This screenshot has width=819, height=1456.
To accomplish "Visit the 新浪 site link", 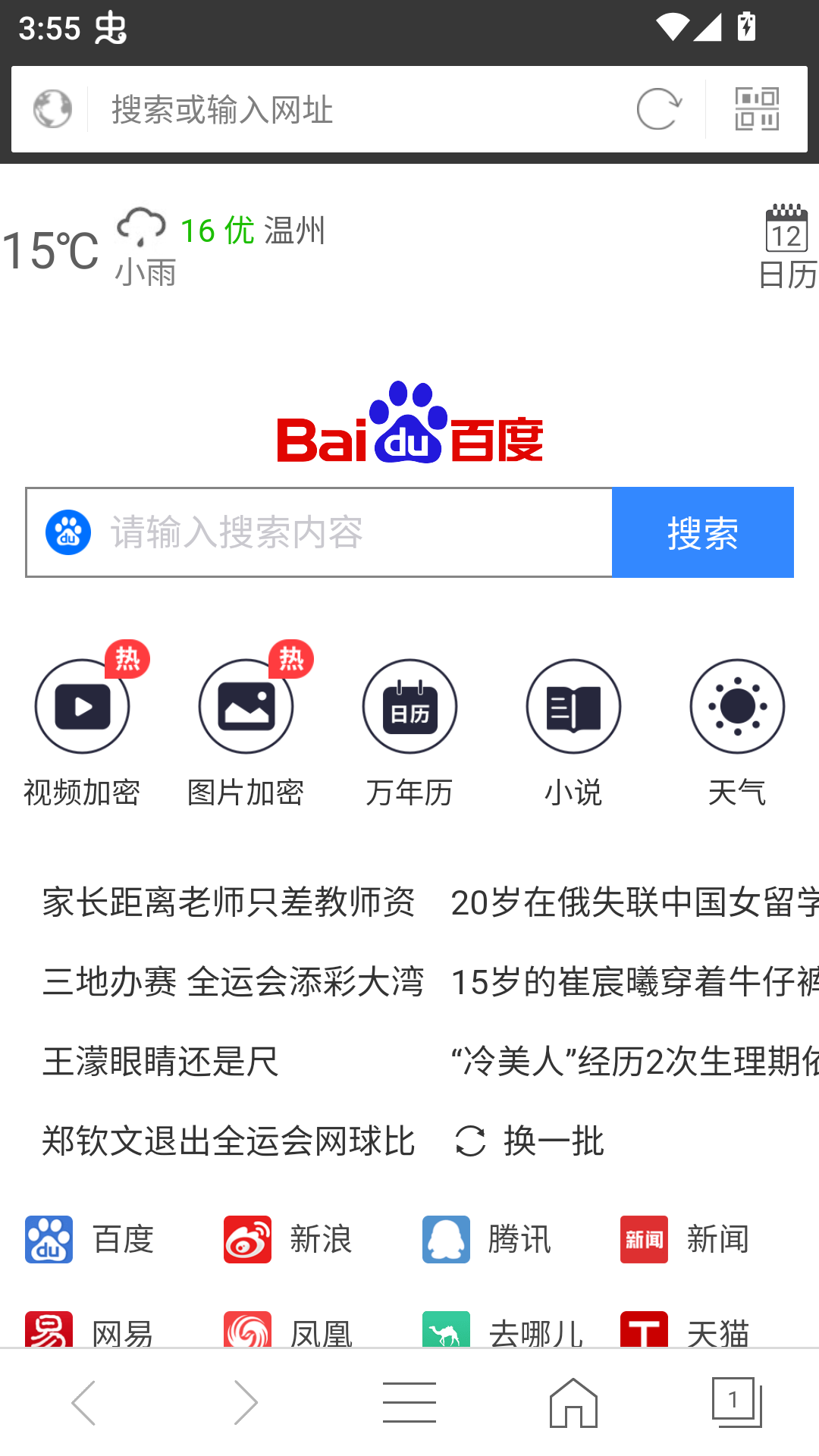I will pos(288,1240).
